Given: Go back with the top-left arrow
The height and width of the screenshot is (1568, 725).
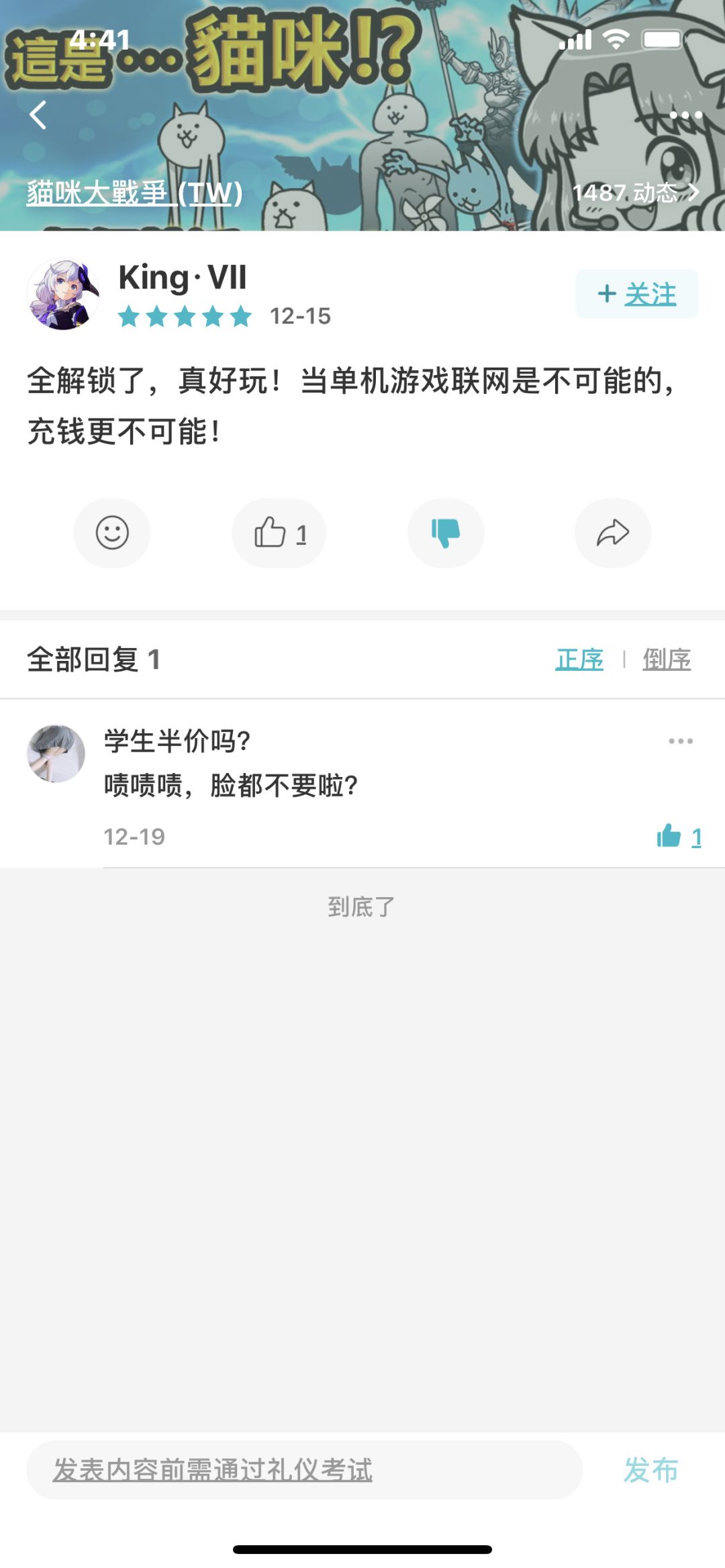Looking at the screenshot, I should [38, 115].
